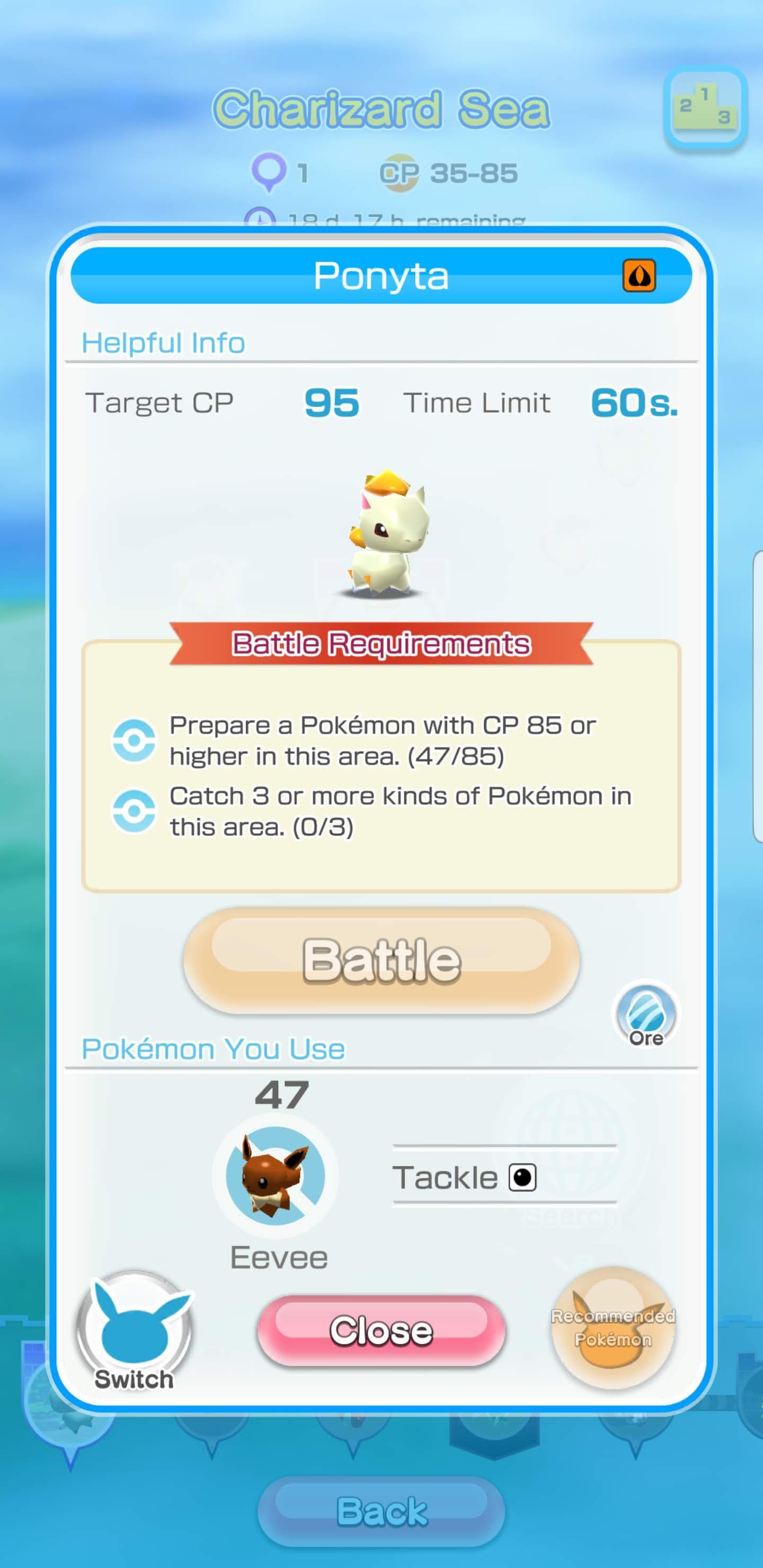Tap Switch to change Pokémon
The image size is (763, 1568).
[134, 1333]
